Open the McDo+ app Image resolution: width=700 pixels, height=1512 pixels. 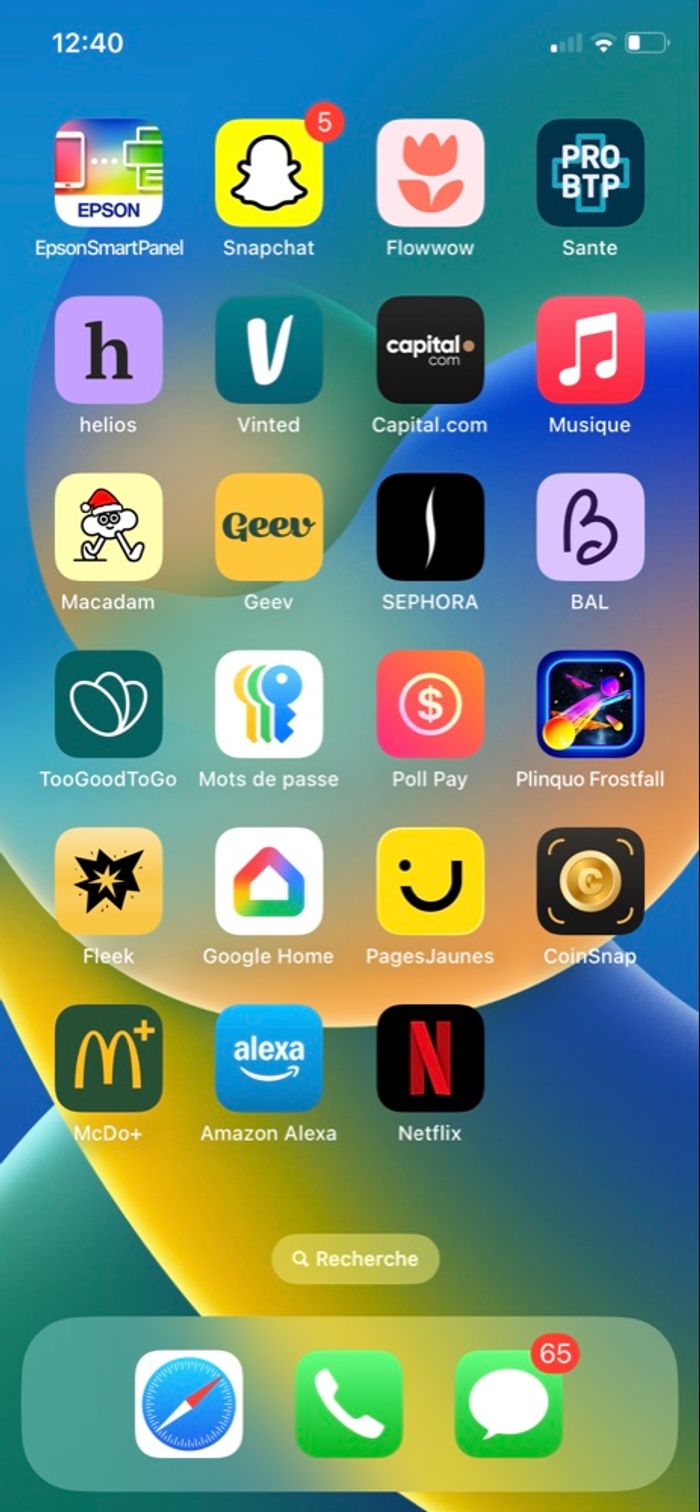[x=108, y=1058]
